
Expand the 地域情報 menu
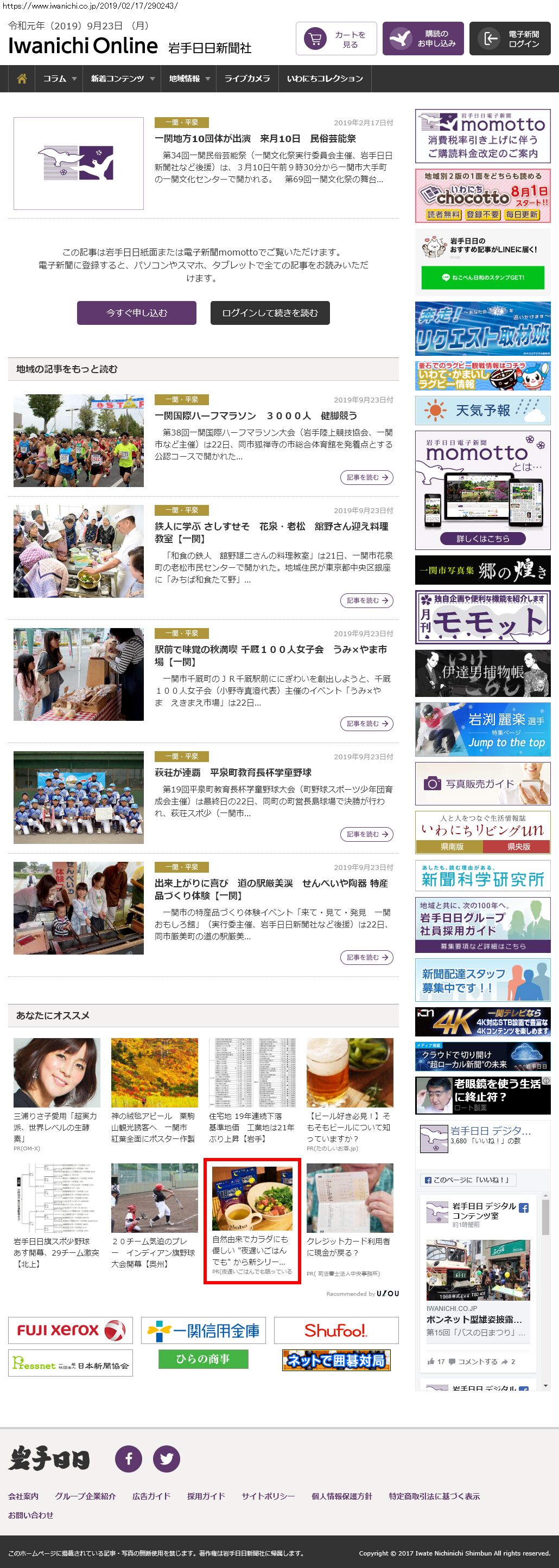[x=189, y=79]
